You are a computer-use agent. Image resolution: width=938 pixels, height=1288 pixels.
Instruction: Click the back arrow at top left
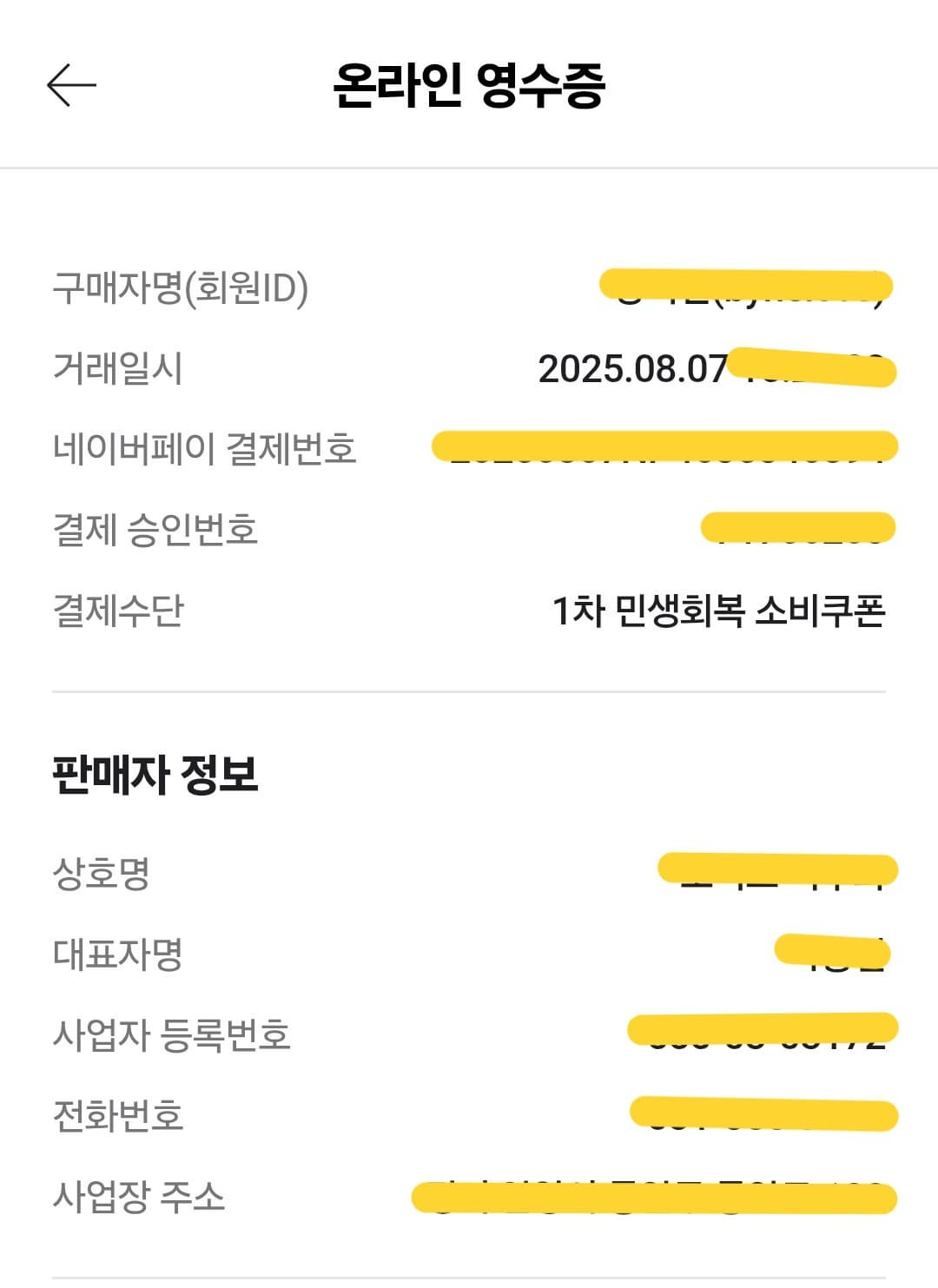[x=68, y=86]
